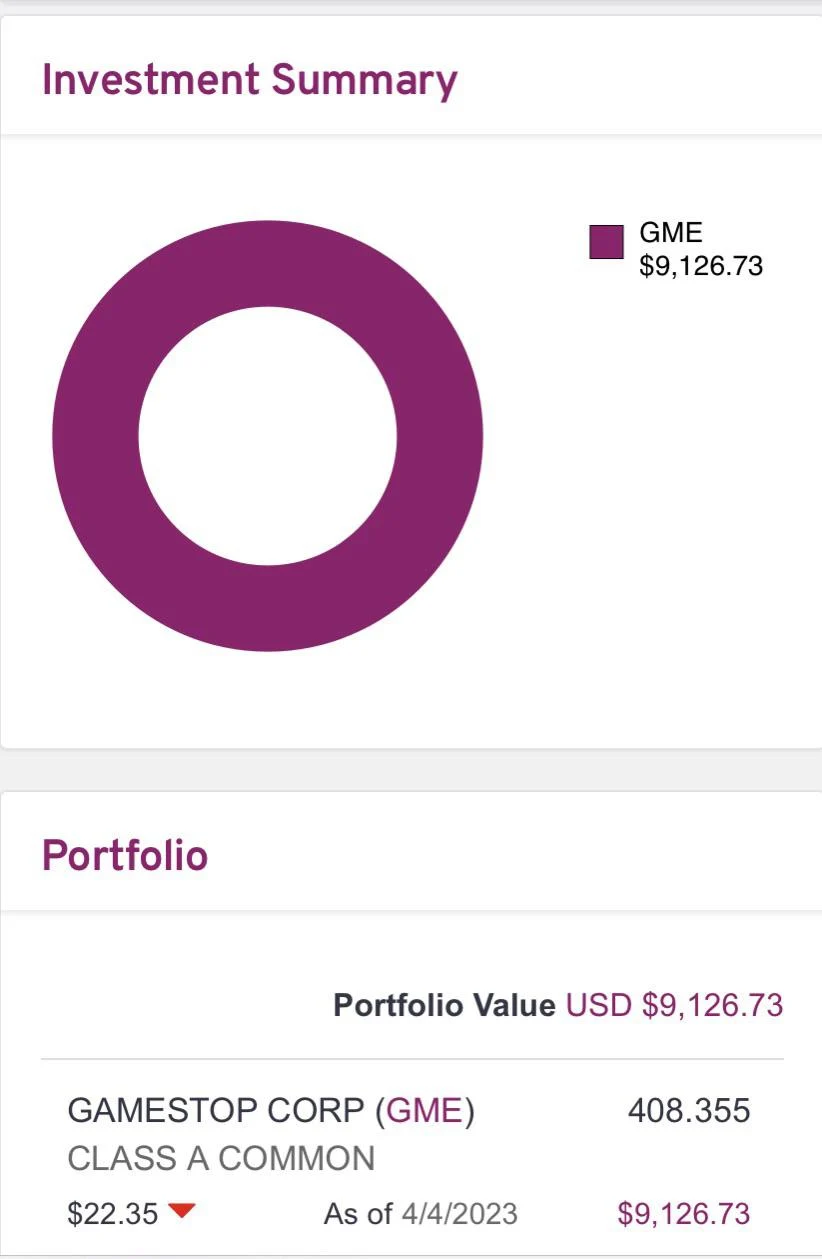Click the Portfolio section heading
Image resolution: width=822 pixels, height=1259 pixels.
pyautogui.click(x=125, y=855)
